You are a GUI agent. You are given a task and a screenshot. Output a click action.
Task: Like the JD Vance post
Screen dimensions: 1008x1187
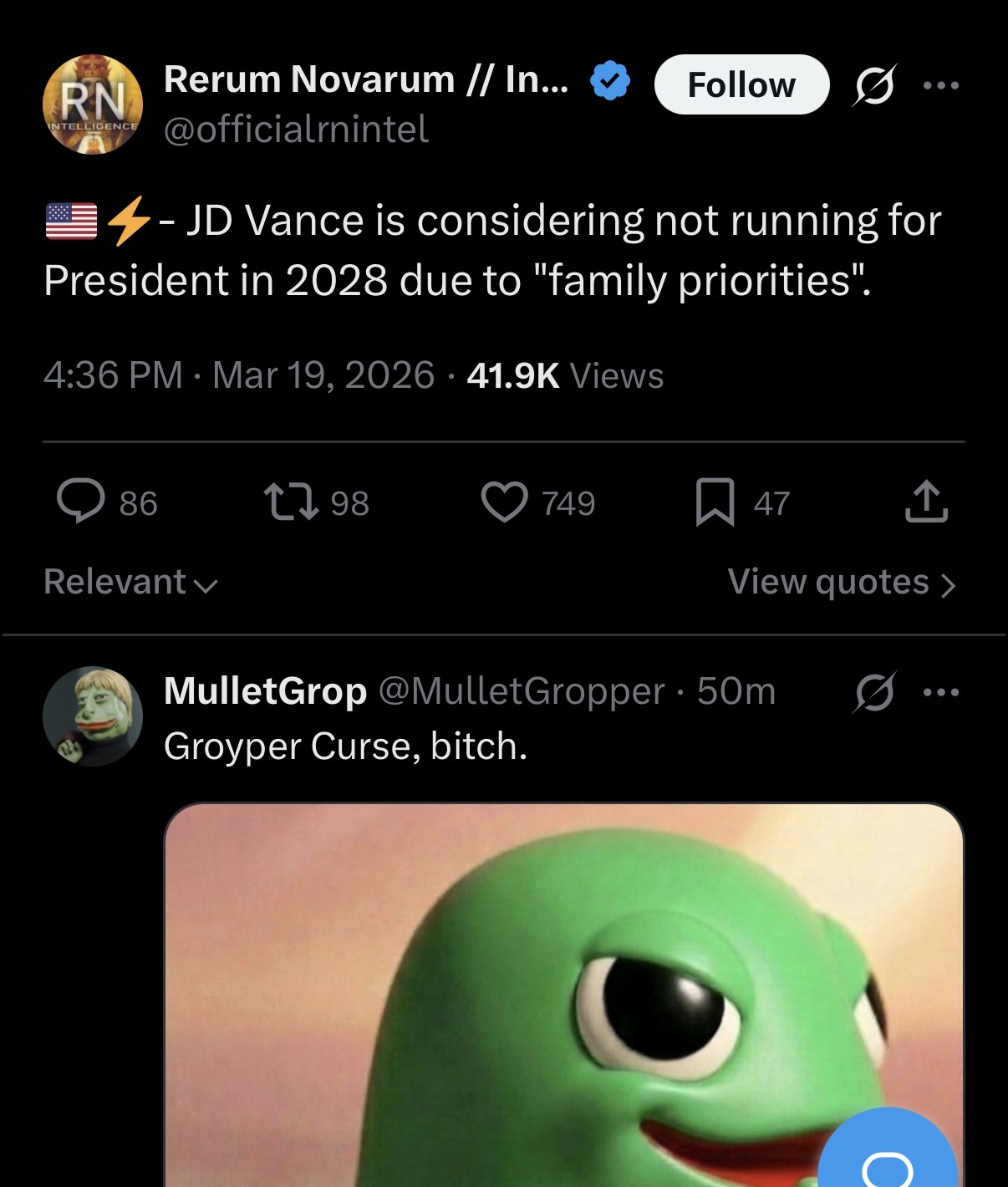[505, 502]
